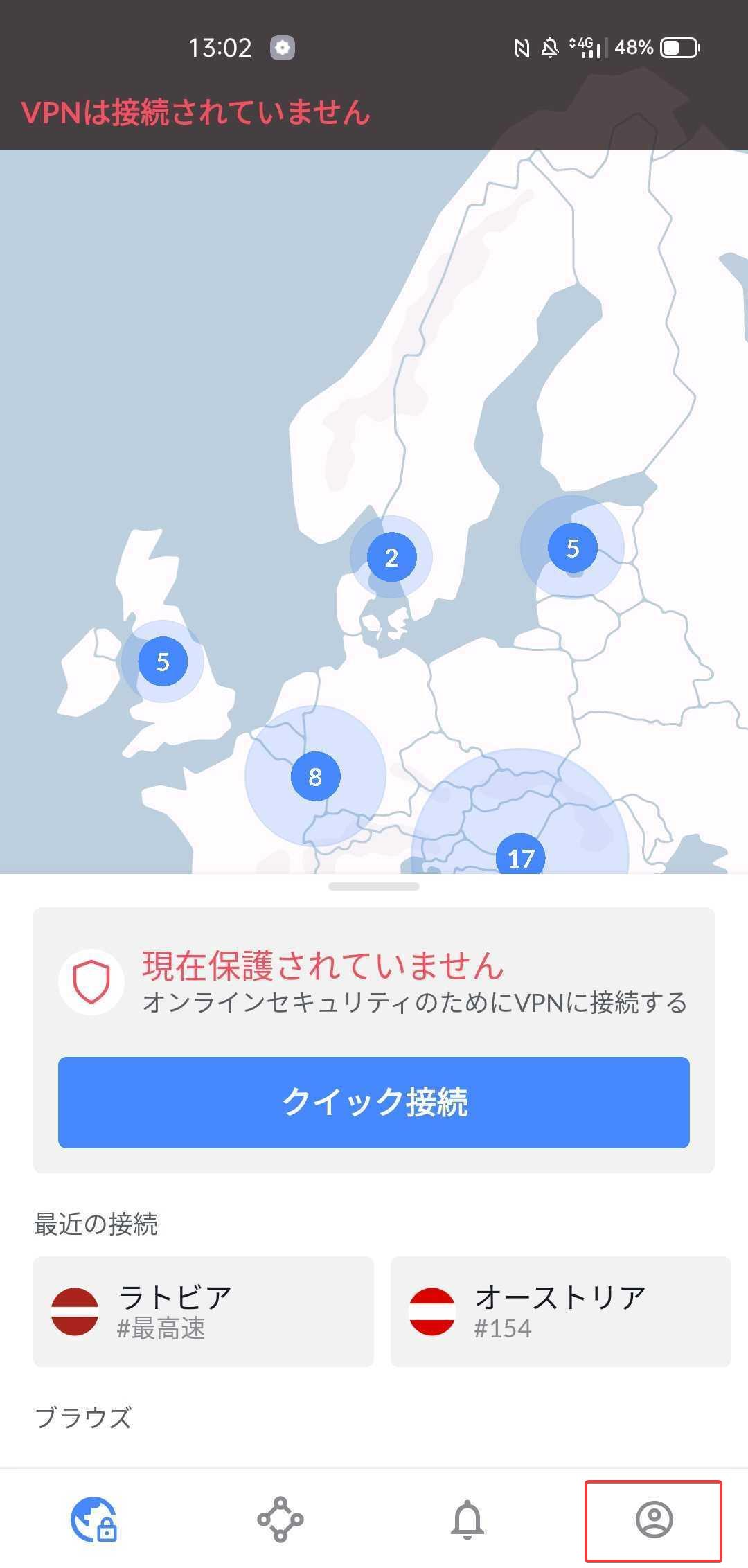748x1568 pixels.
Task: Tap the map cluster showing 2
Action: 391,557
